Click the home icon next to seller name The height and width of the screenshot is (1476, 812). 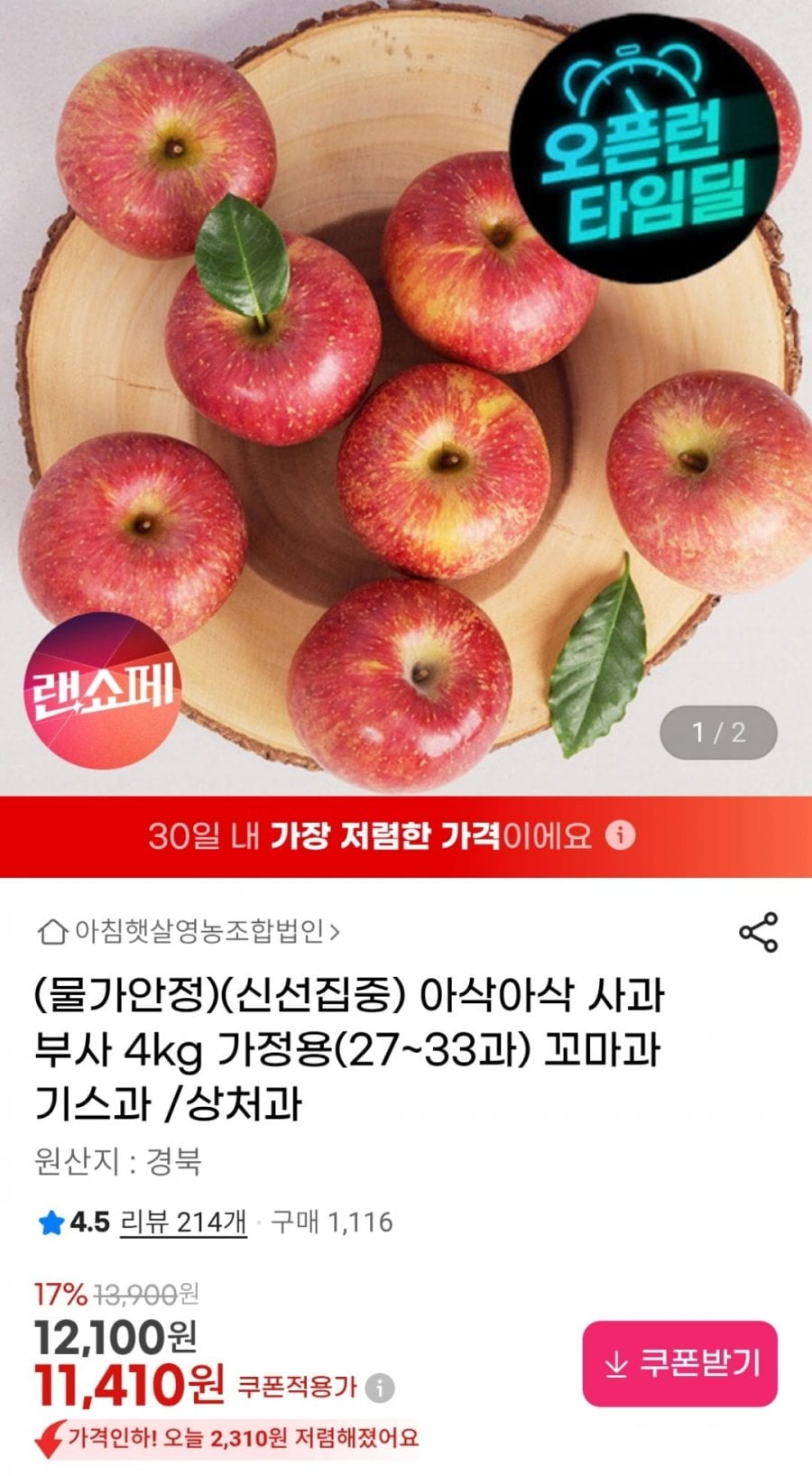(51, 934)
